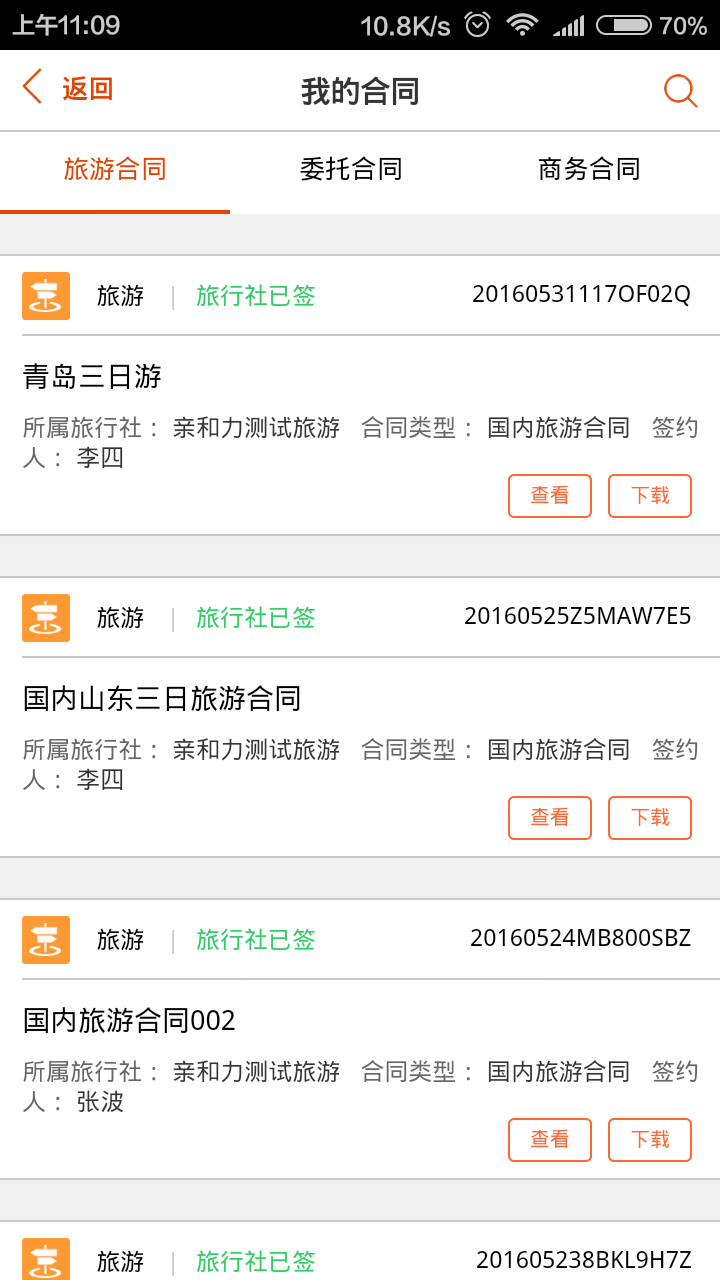Open contract number 20160531117OF02Q

[582, 296]
